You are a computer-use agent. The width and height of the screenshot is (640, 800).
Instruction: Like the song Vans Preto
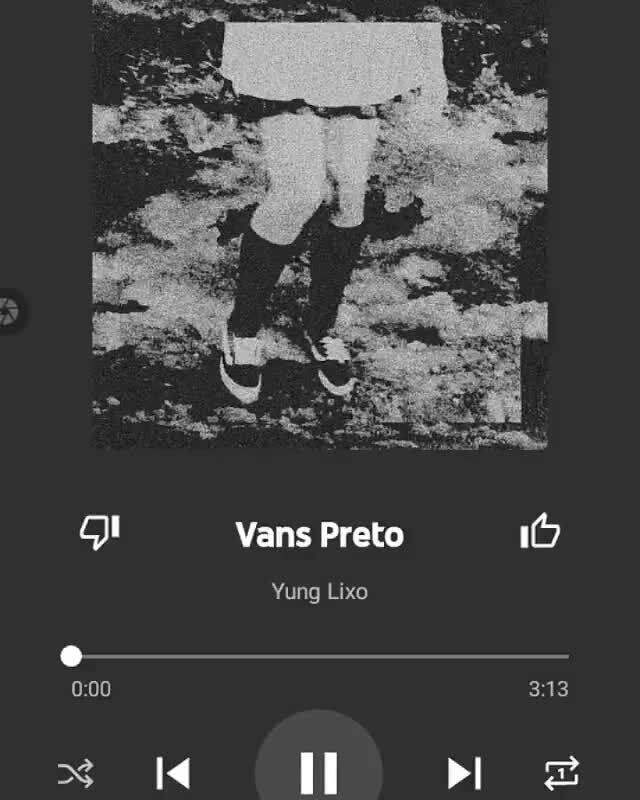540,533
